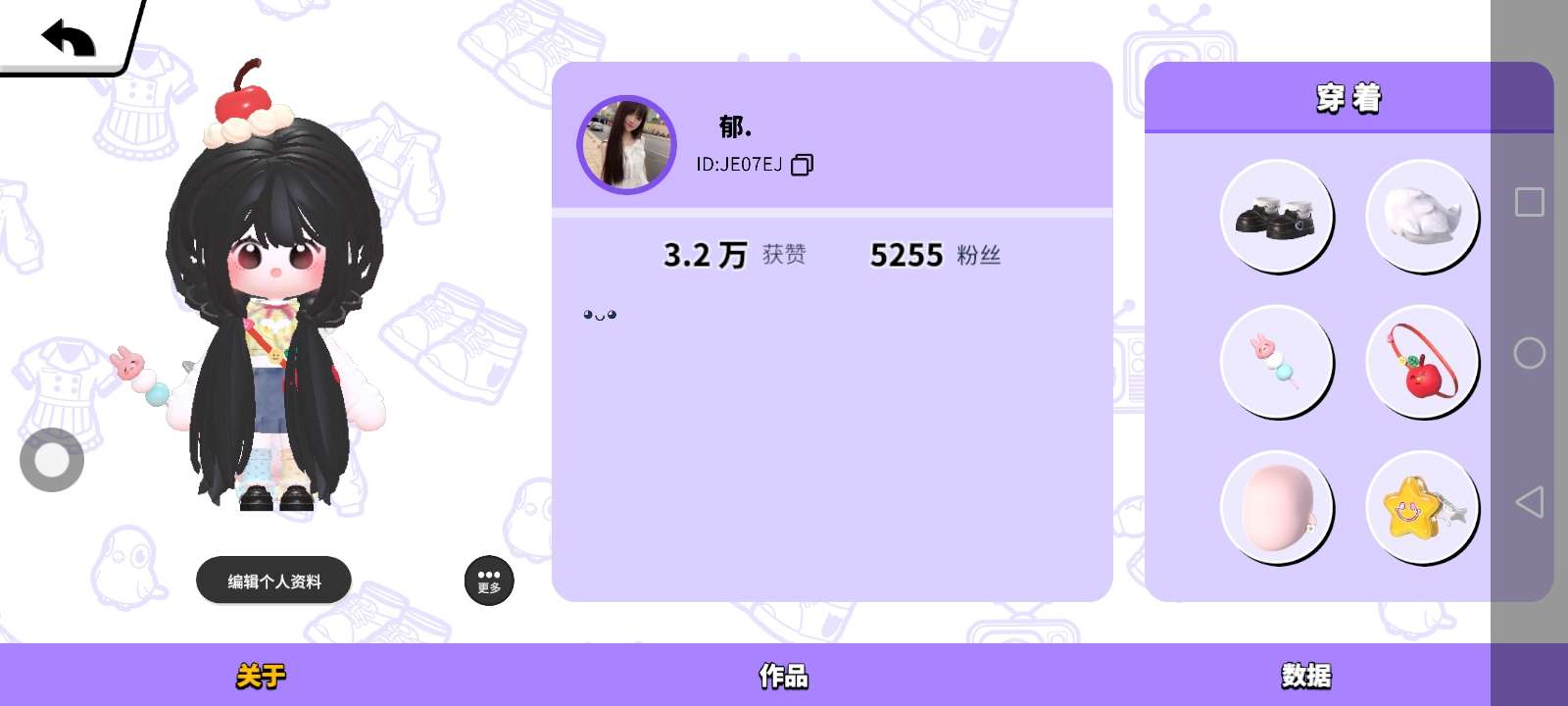Go back using the top-left arrow
The image size is (1568, 706).
point(67,37)
